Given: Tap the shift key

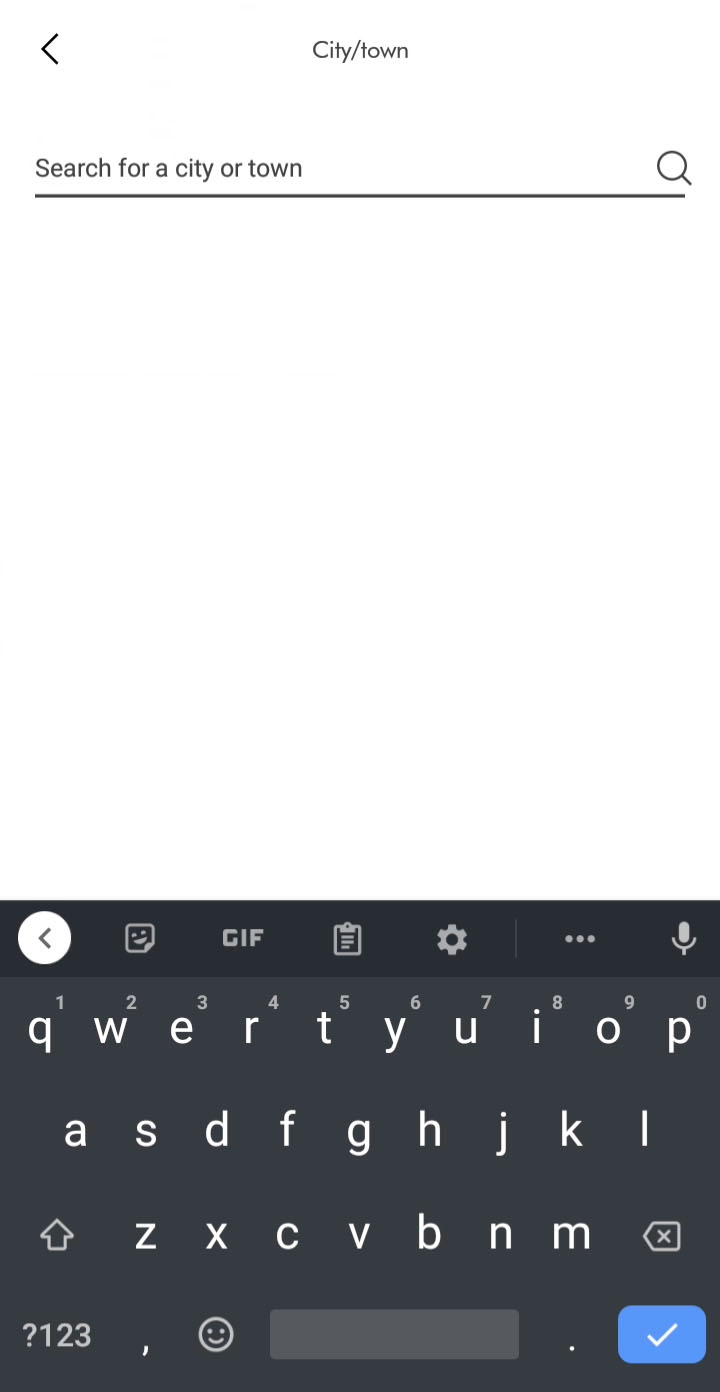Looking at the screenshot, I should [57, 1236].
